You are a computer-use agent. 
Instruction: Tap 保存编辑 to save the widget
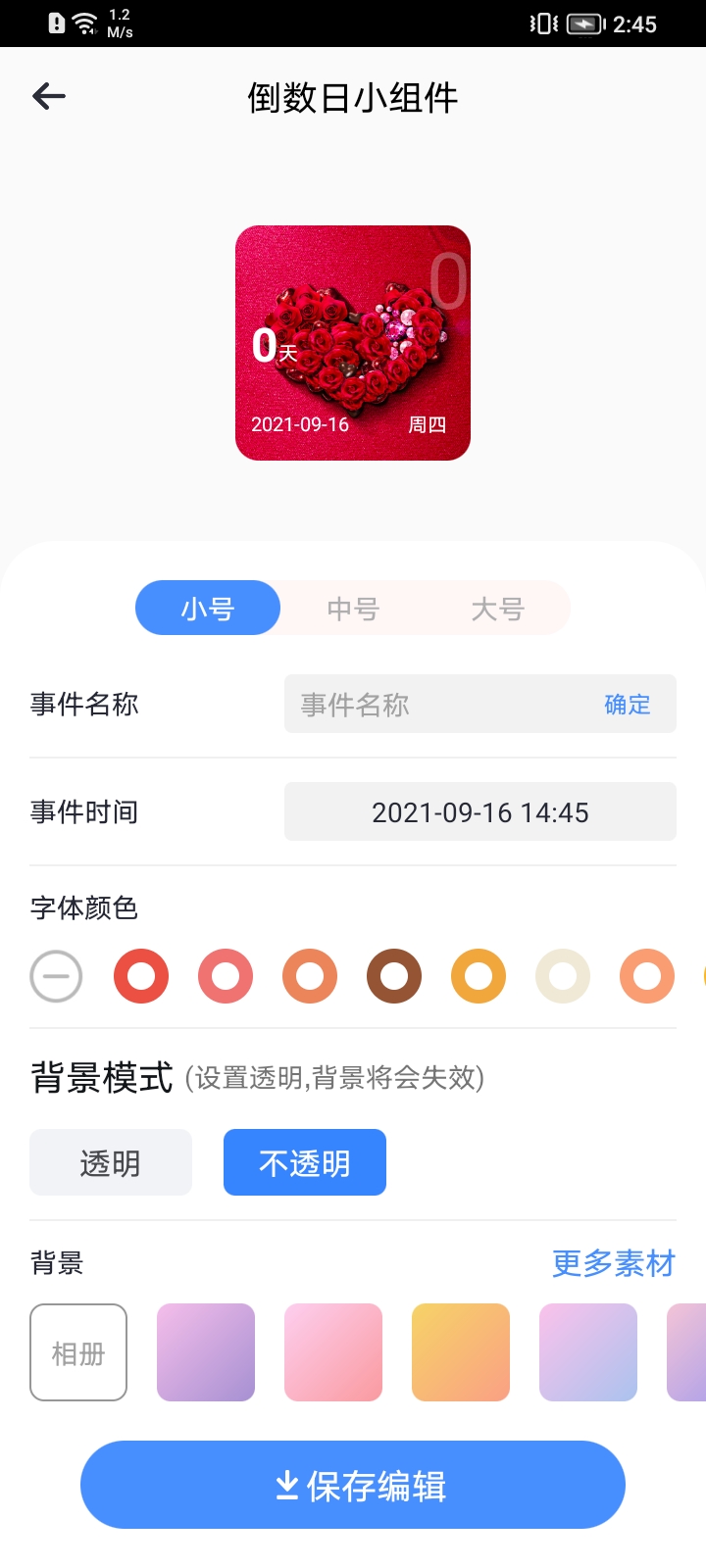pos(353,1486)
